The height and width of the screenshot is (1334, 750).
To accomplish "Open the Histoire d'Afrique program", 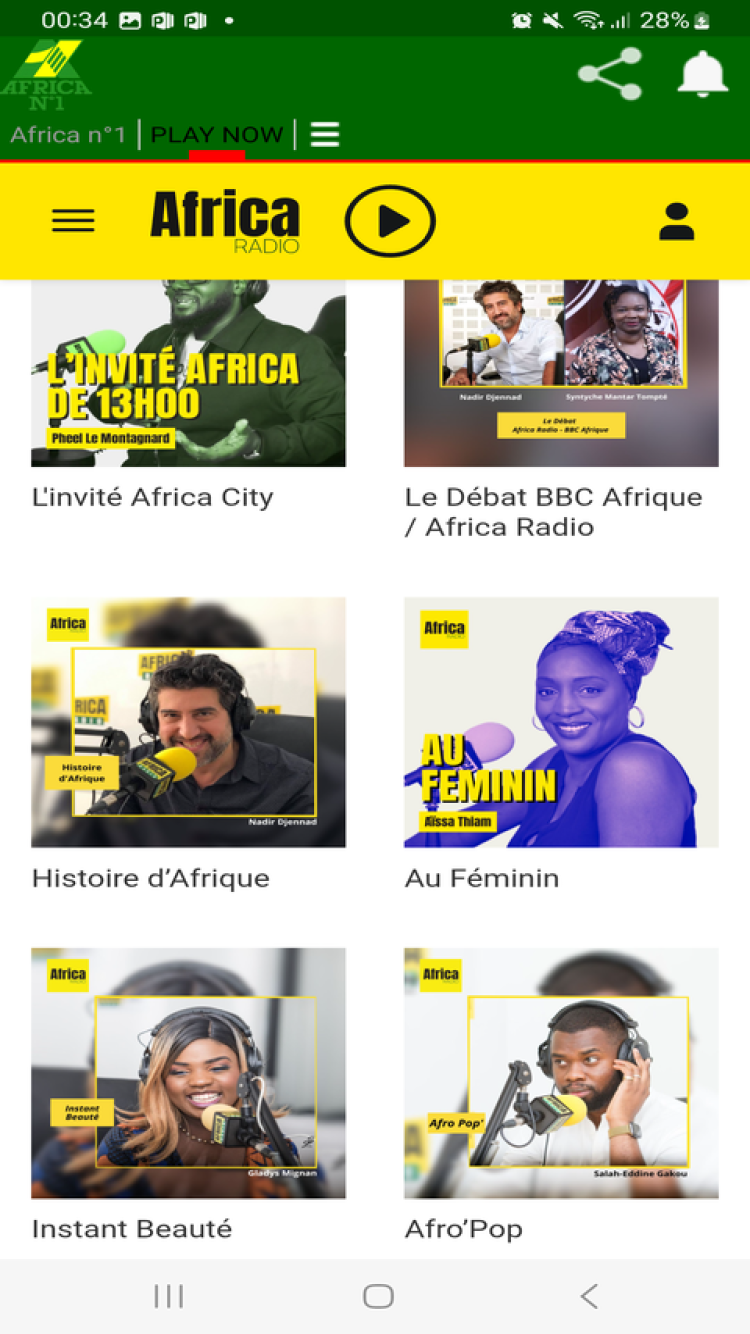I will coord(188,722).
